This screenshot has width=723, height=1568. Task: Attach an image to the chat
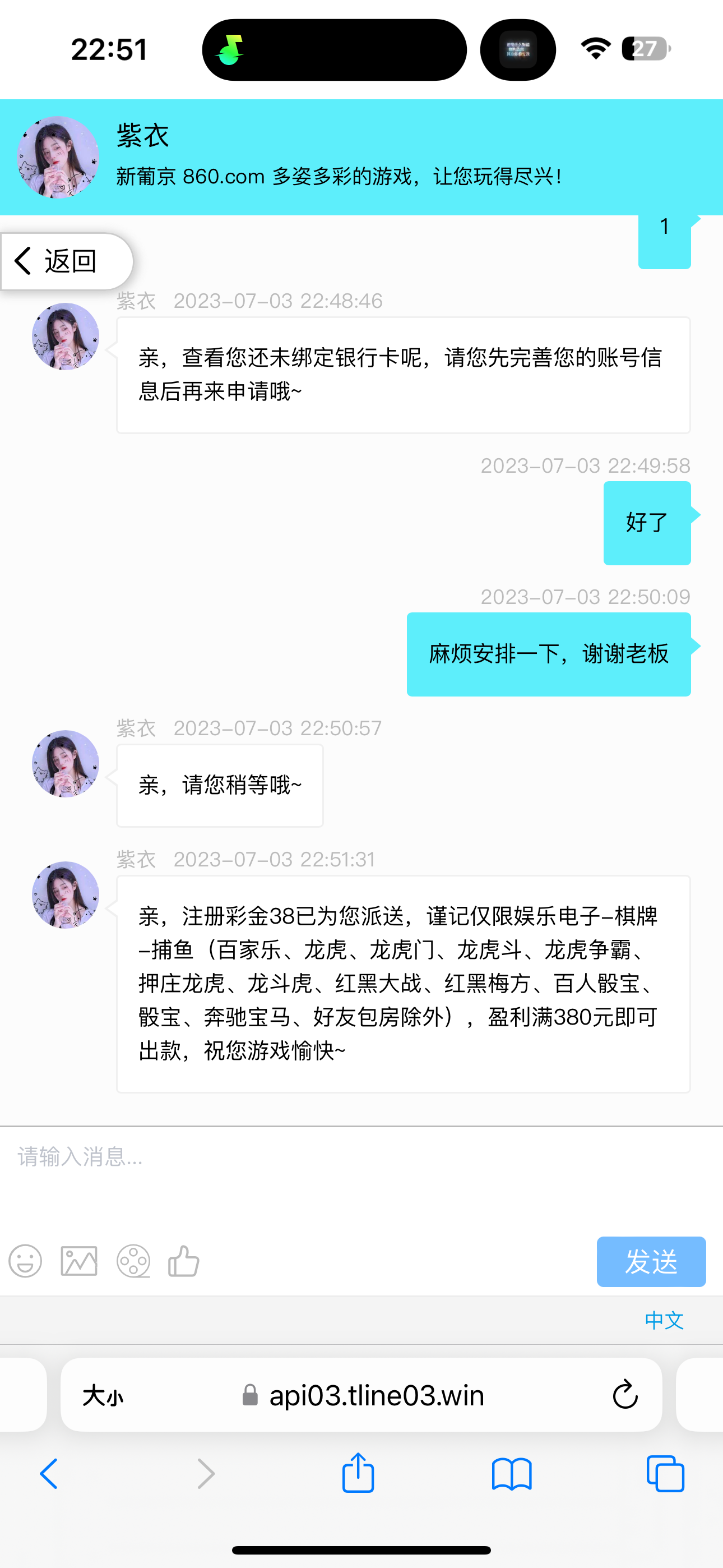(79, 1261)
